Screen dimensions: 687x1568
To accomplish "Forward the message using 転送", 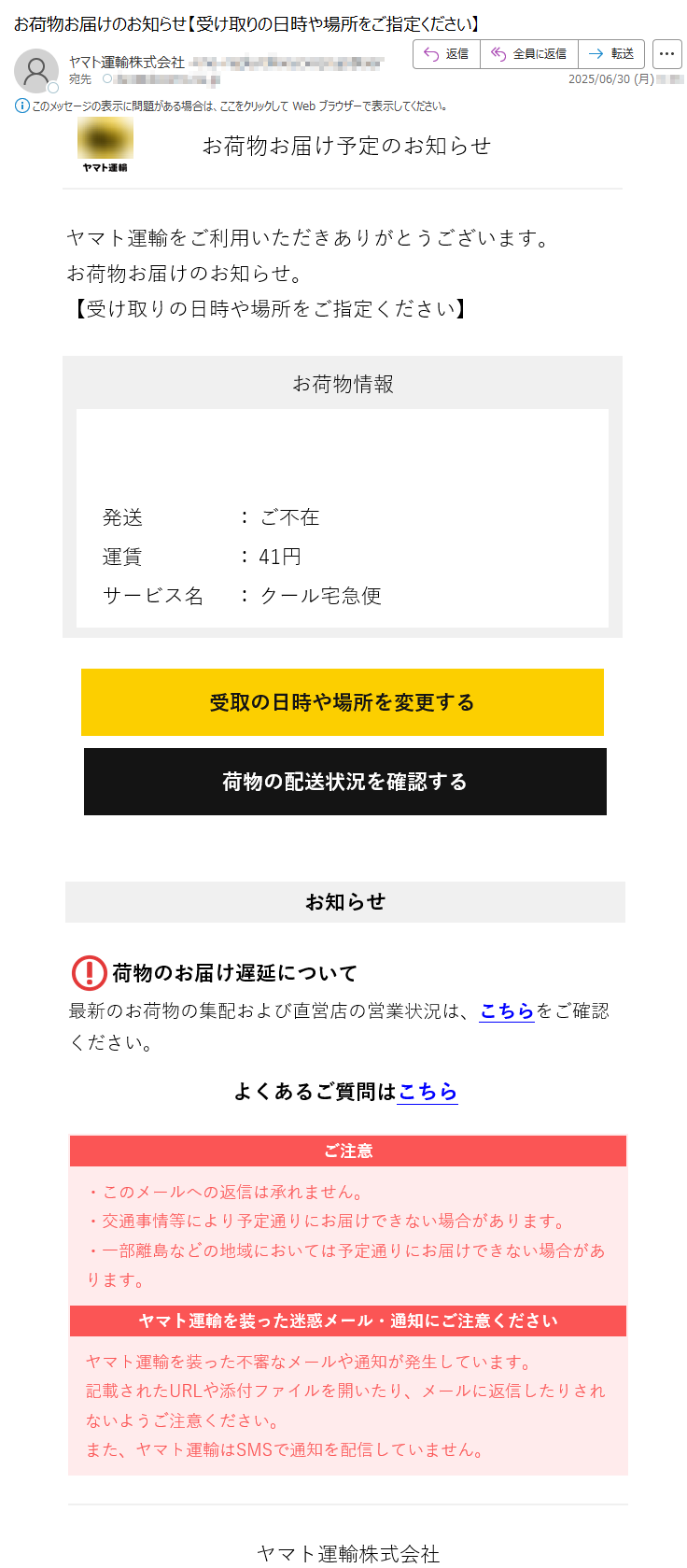I will pyautogui.click(x=611, y=54).
